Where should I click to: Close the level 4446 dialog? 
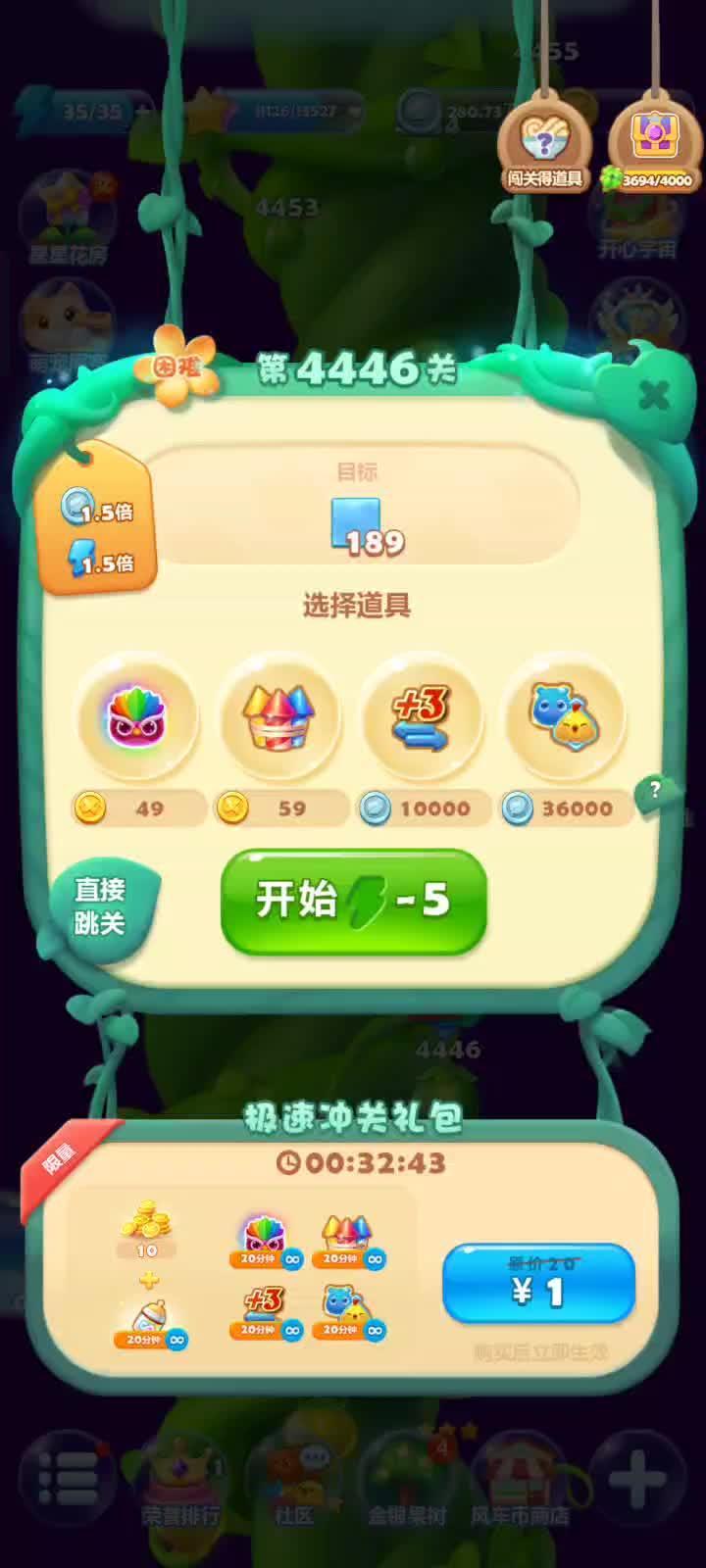(653, 396)
